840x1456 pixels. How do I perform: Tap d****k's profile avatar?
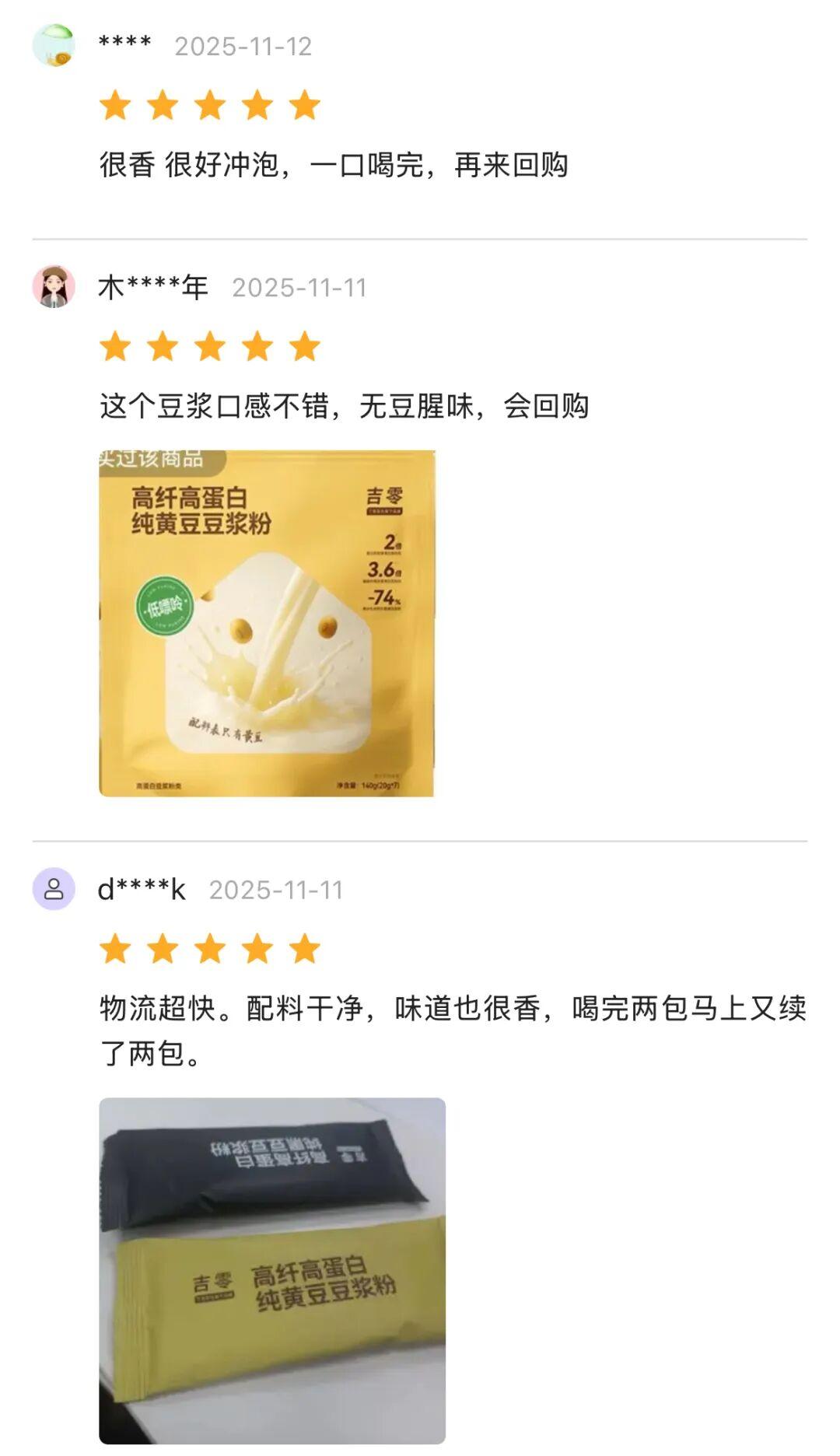coord(54,889)
